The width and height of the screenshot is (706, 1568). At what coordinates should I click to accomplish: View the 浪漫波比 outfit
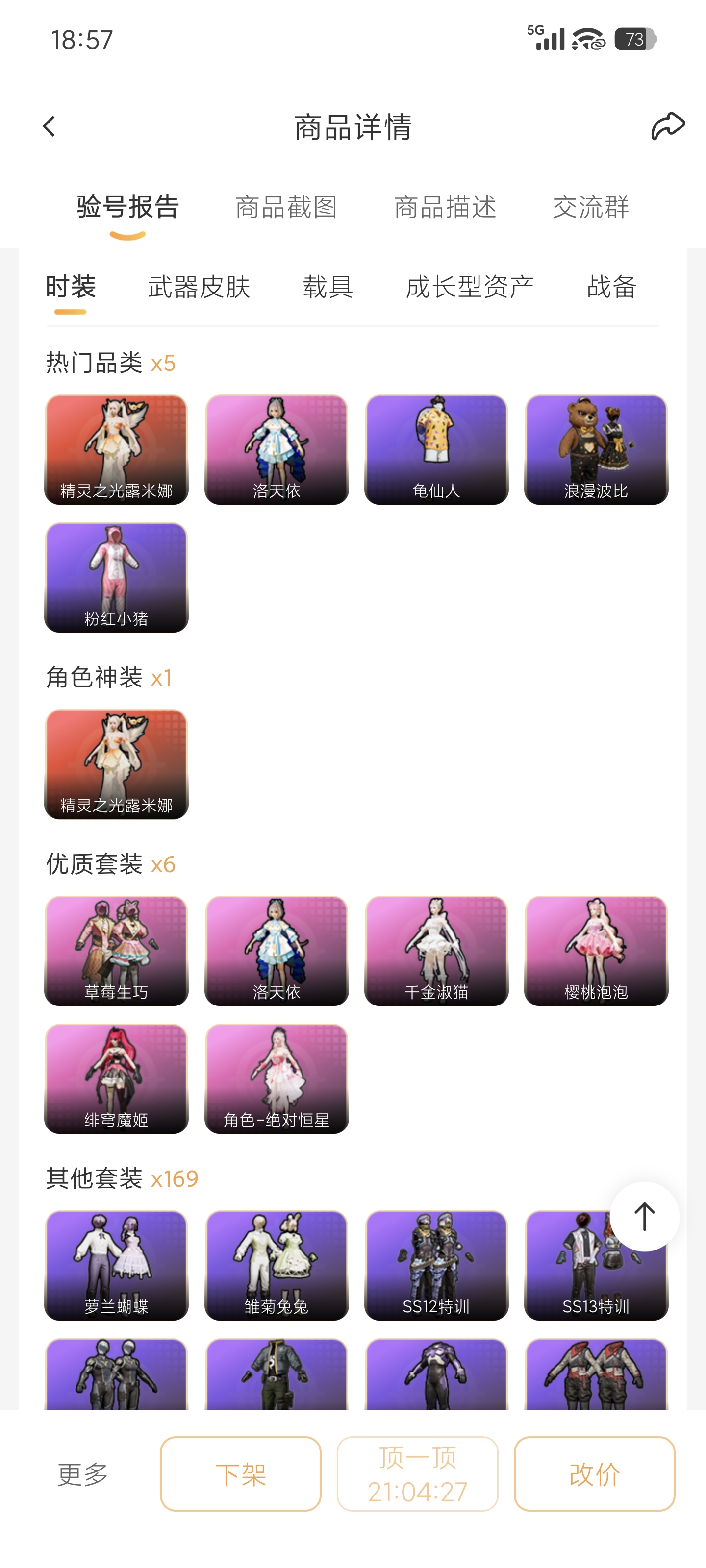click(x=596, y=450)
